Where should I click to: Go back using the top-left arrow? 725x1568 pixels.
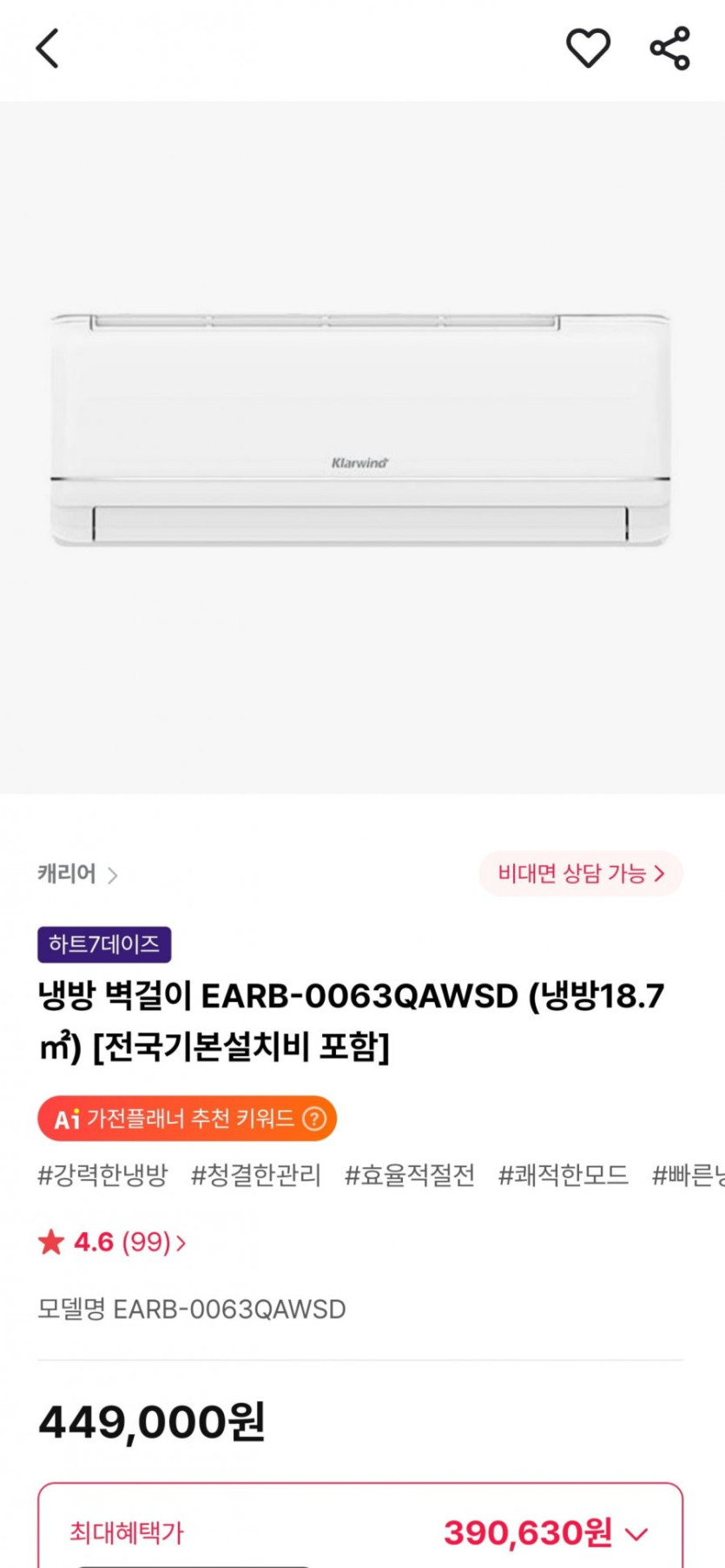tap(48, 48)
